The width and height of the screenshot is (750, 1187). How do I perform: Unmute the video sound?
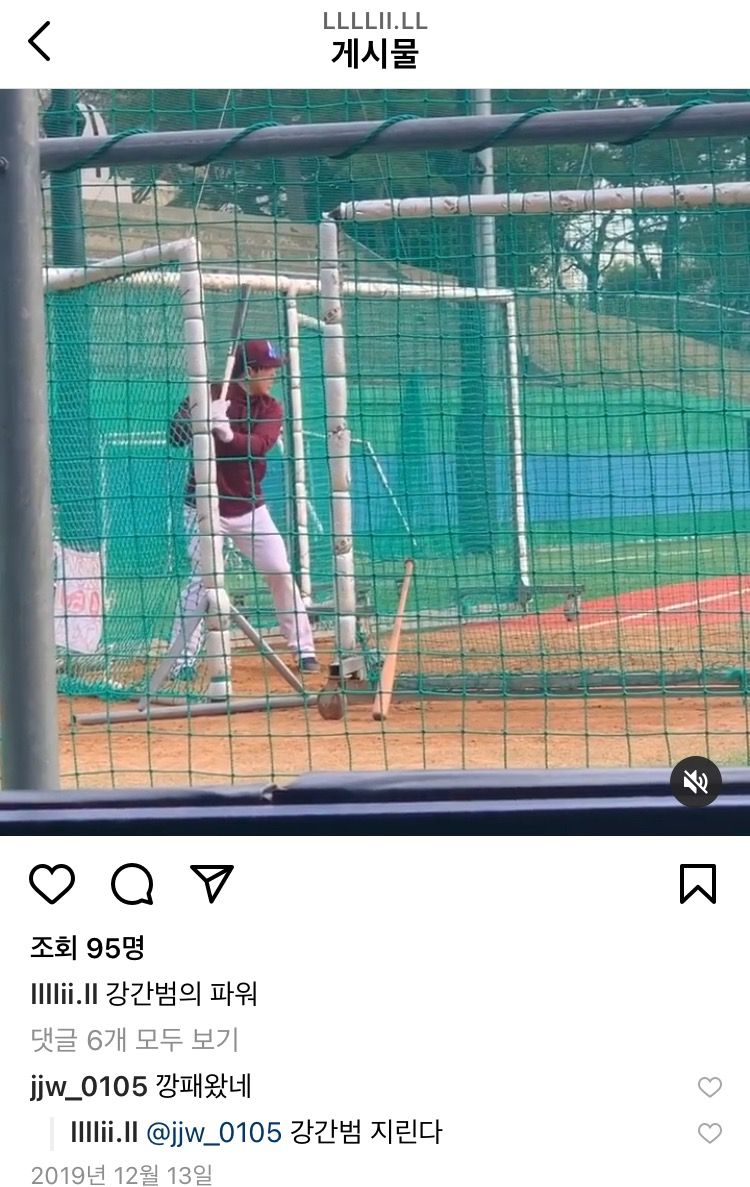[x=696, y=781]
